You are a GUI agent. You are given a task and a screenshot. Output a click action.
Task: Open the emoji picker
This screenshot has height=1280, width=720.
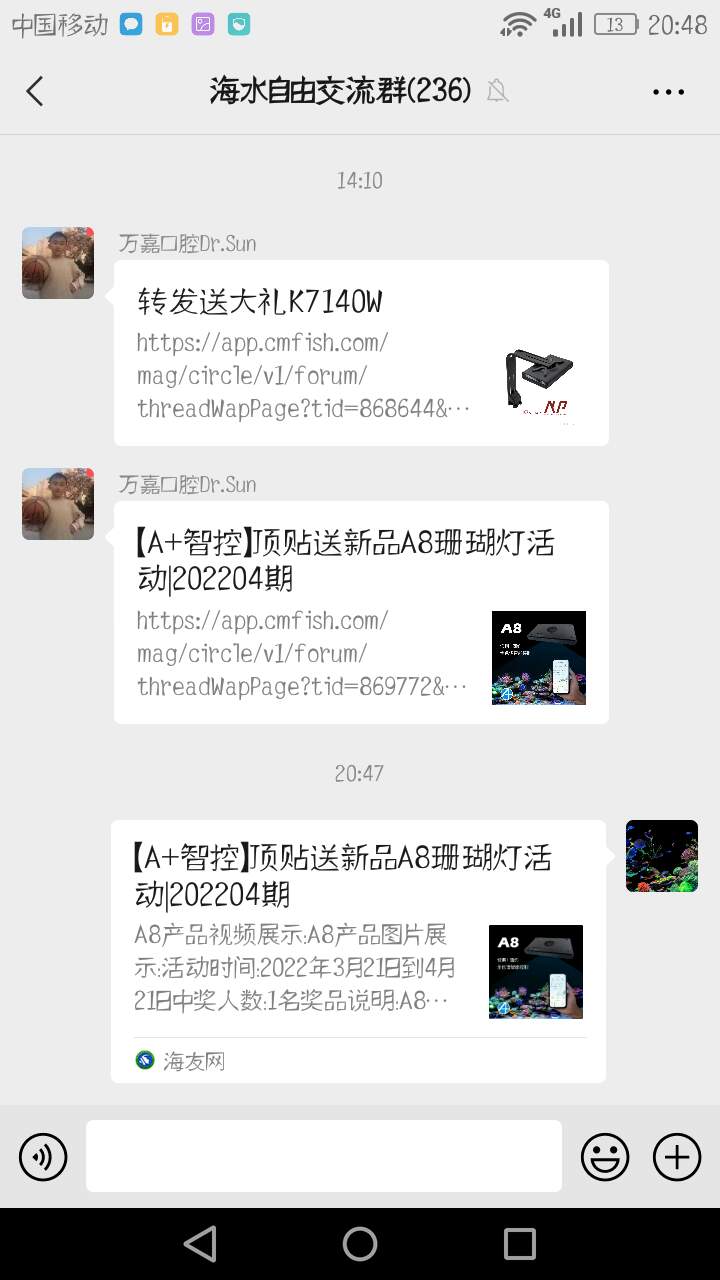605,1157
